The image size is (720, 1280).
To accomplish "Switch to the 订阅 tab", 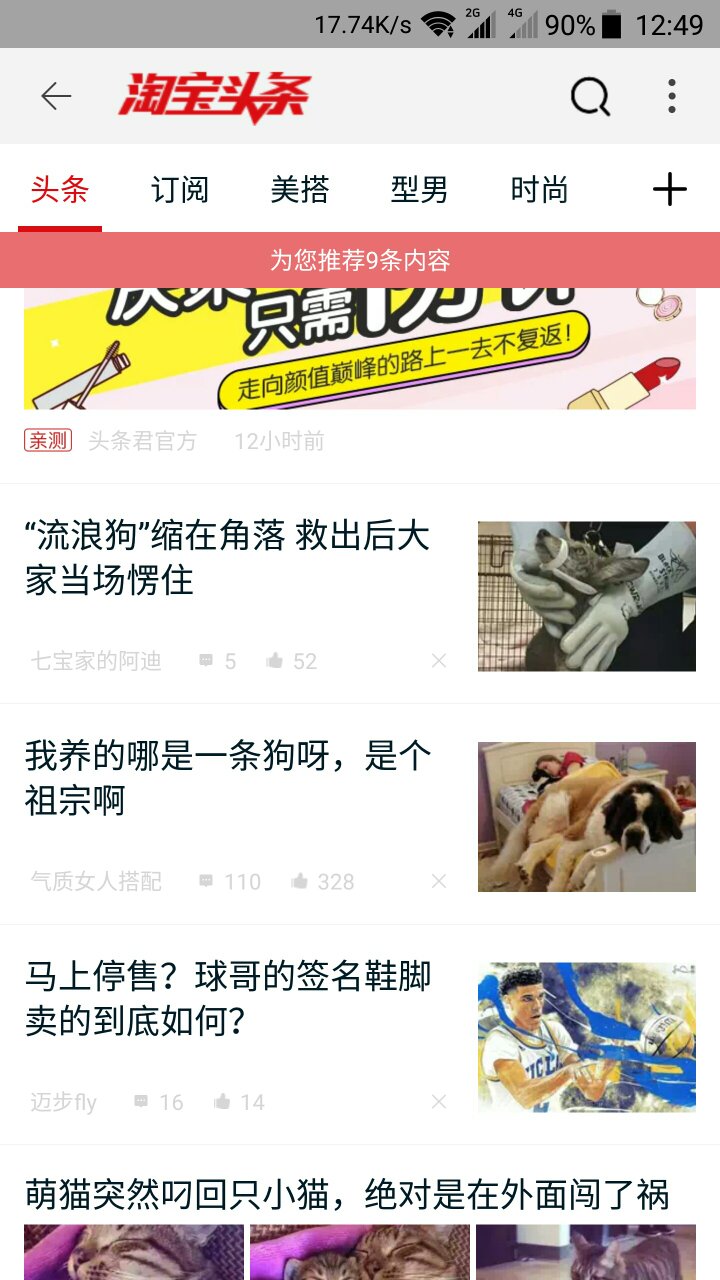I will [x=180, y=189].
